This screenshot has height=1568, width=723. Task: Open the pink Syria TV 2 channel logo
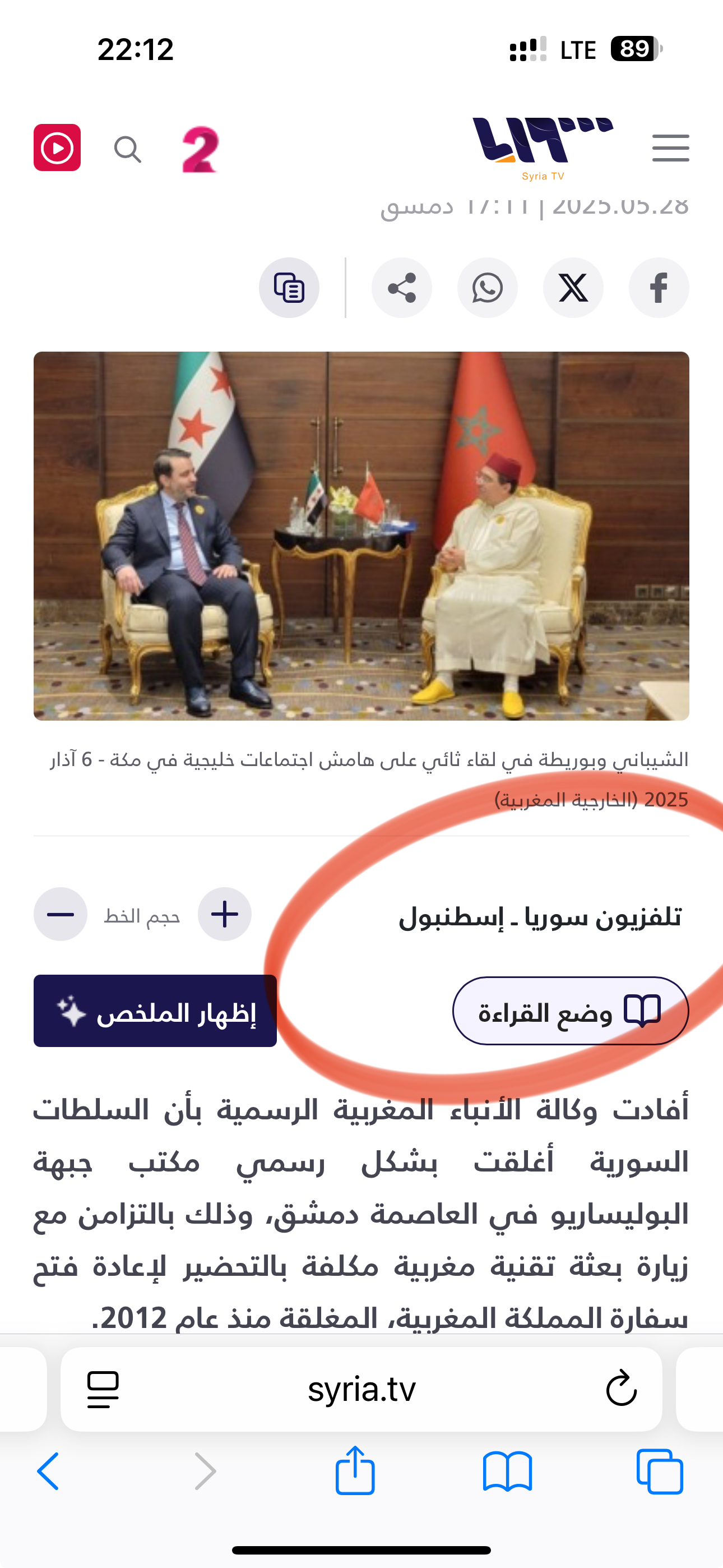pyautogui.click(x=200, y=150)
